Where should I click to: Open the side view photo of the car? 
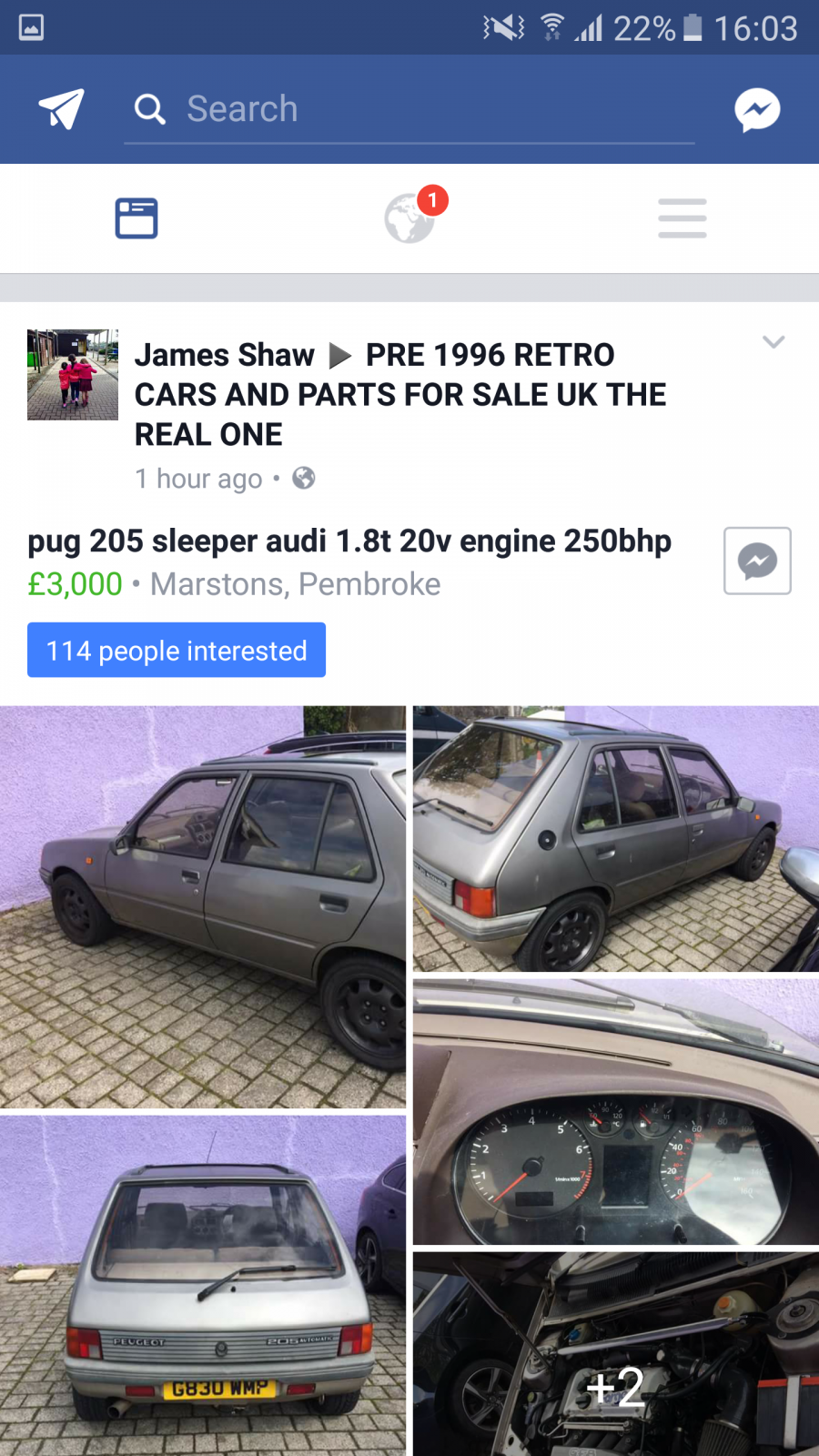pos(203,907)
